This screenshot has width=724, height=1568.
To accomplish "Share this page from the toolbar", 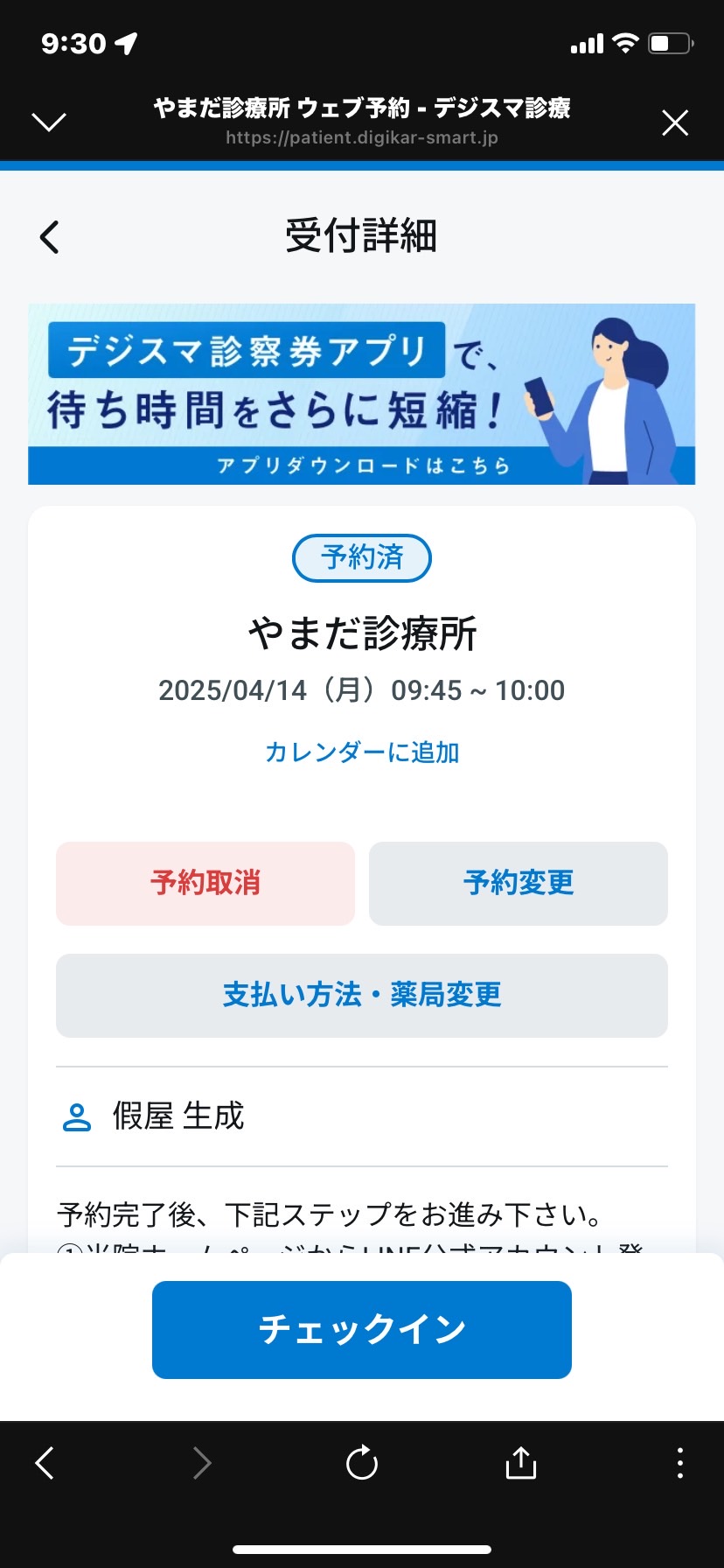I will tap(521, 1462).
